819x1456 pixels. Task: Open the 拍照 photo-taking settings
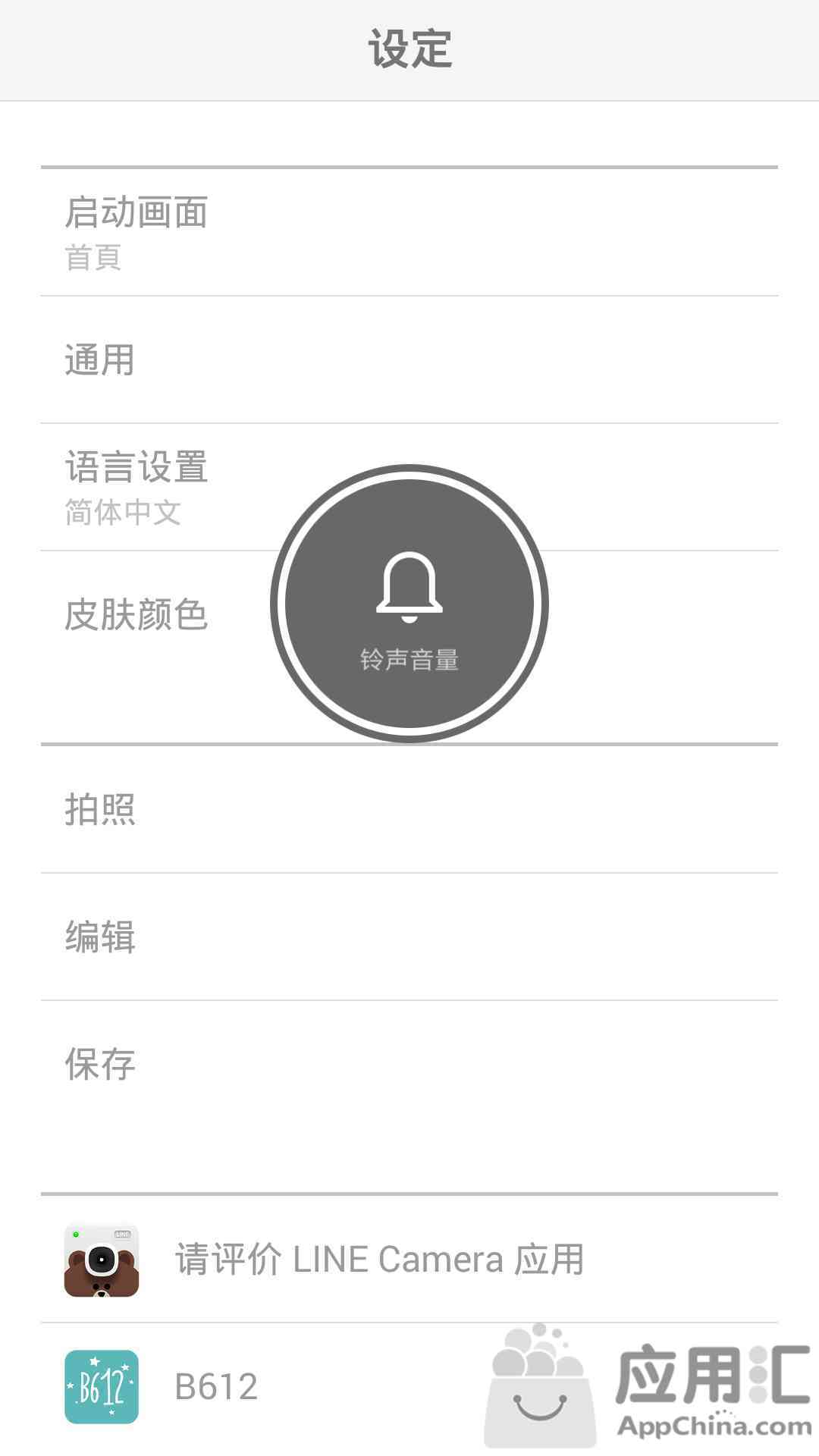tap(409, 809)
